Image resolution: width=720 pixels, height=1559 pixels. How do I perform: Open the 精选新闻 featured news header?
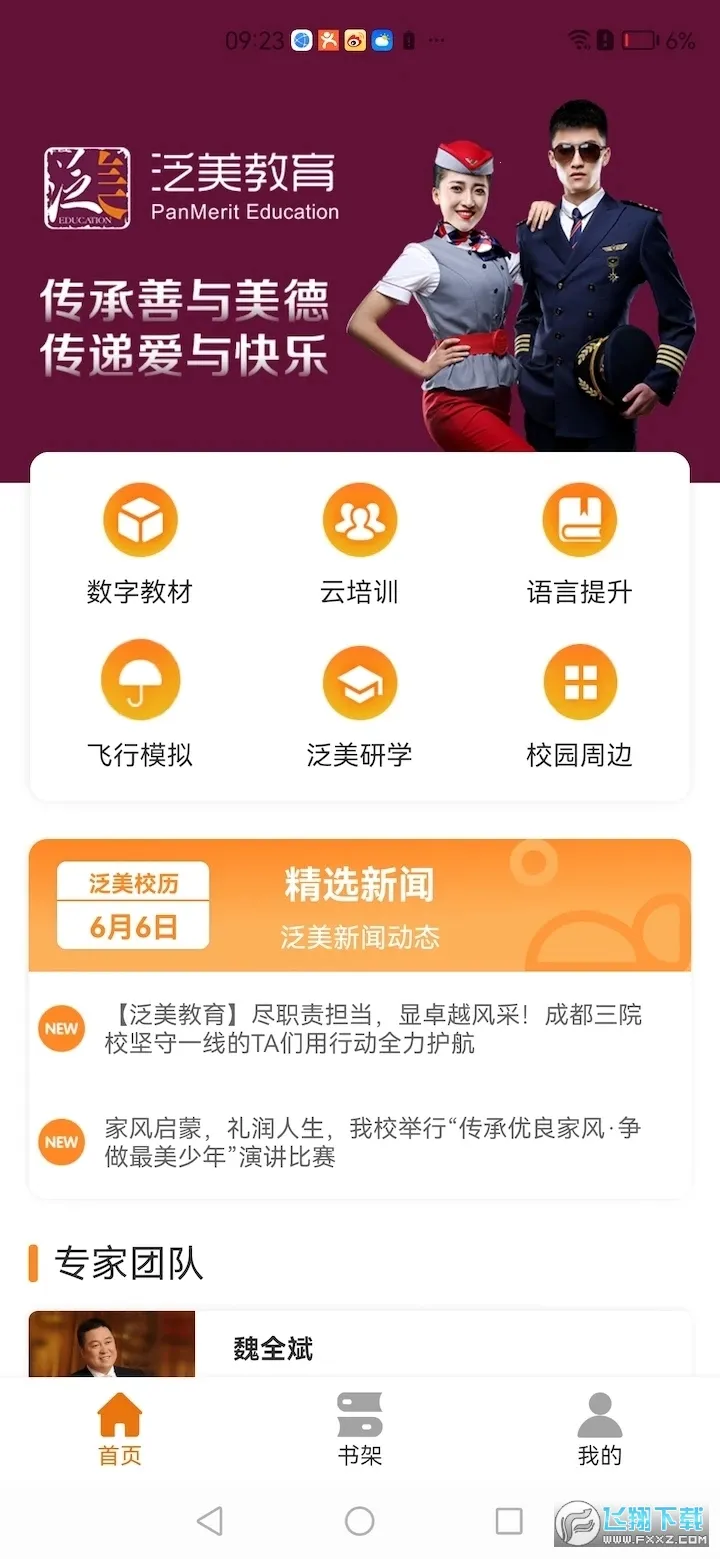[360, 886]
